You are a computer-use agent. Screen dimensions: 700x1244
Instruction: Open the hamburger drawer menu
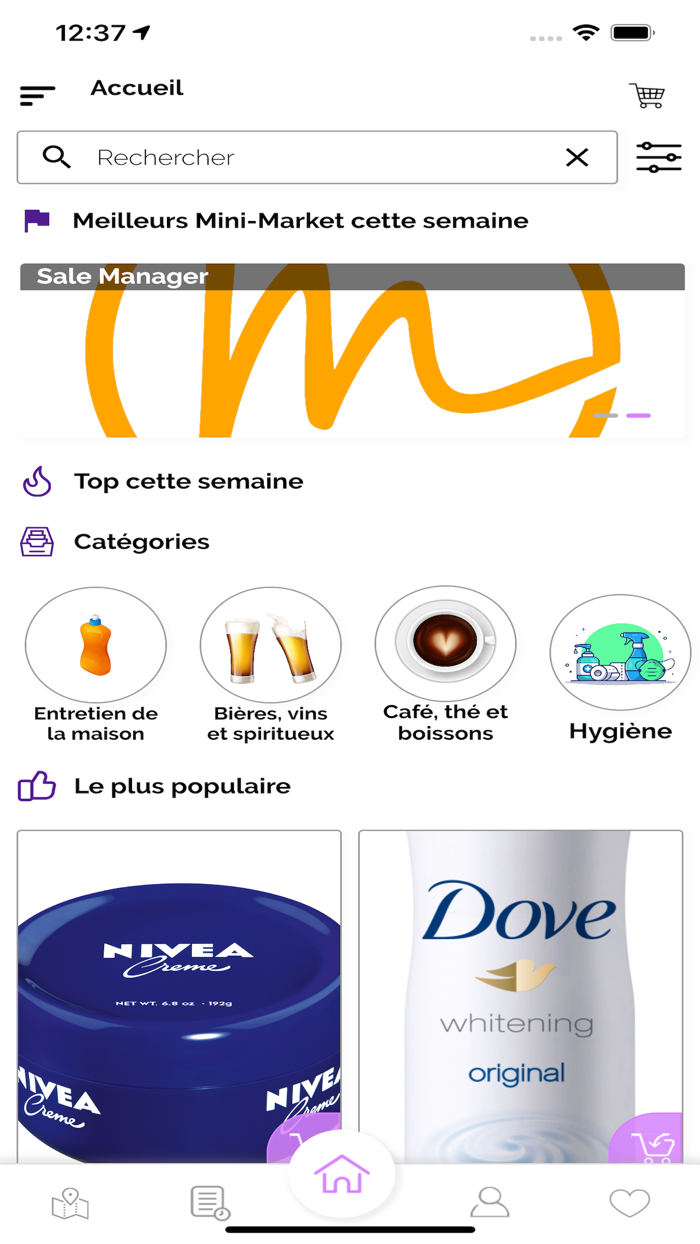coord(37,96)
